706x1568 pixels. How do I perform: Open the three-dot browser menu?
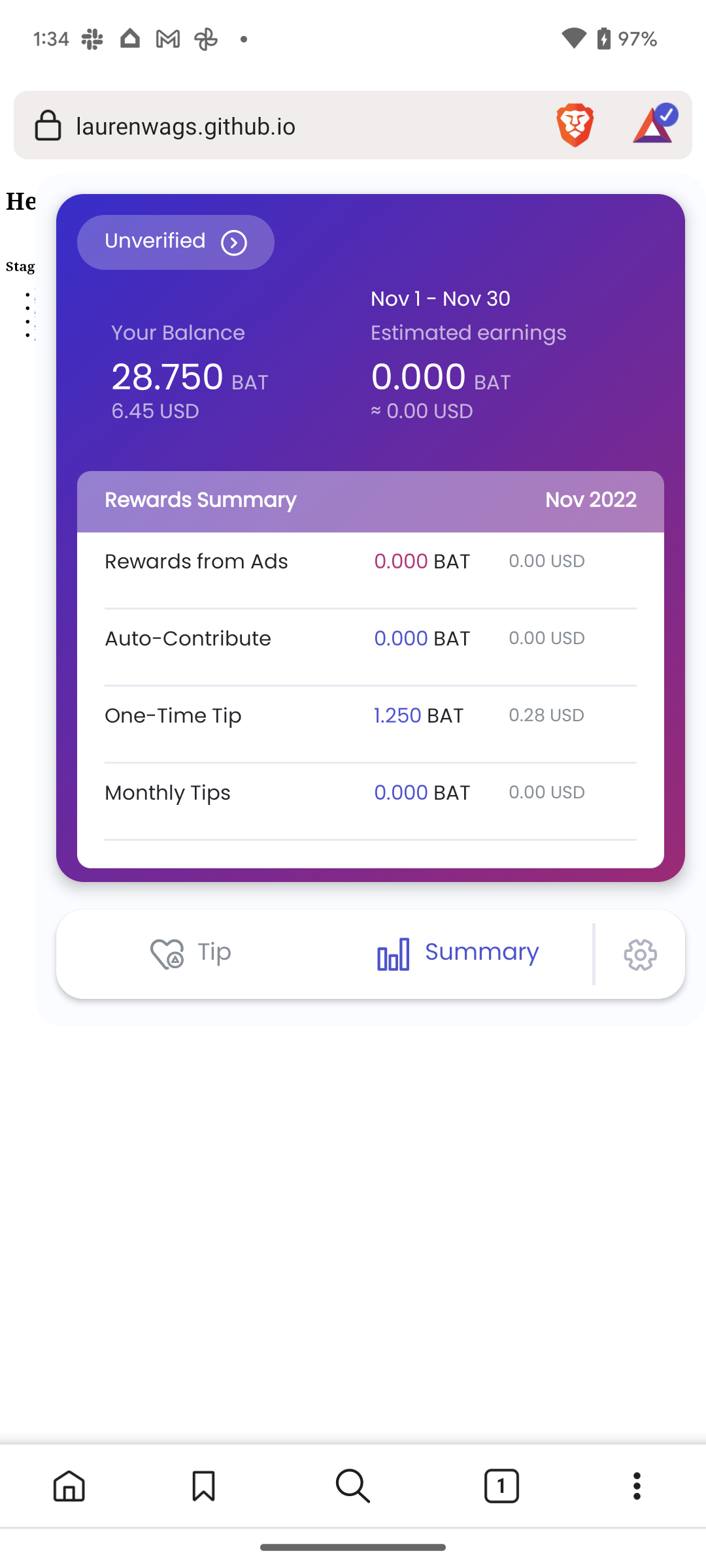tap(635, 1487)
